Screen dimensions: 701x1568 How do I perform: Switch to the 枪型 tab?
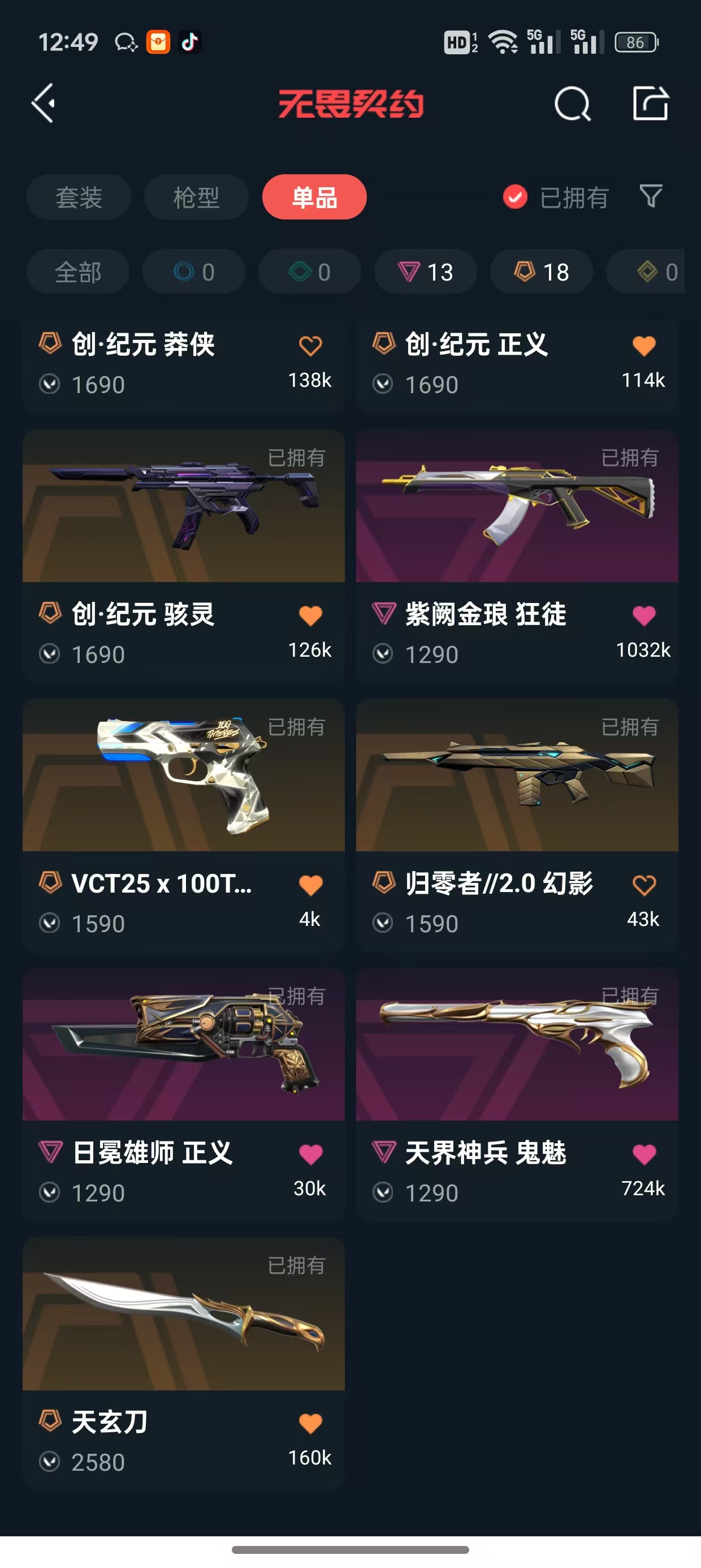[x=196, y=197]
